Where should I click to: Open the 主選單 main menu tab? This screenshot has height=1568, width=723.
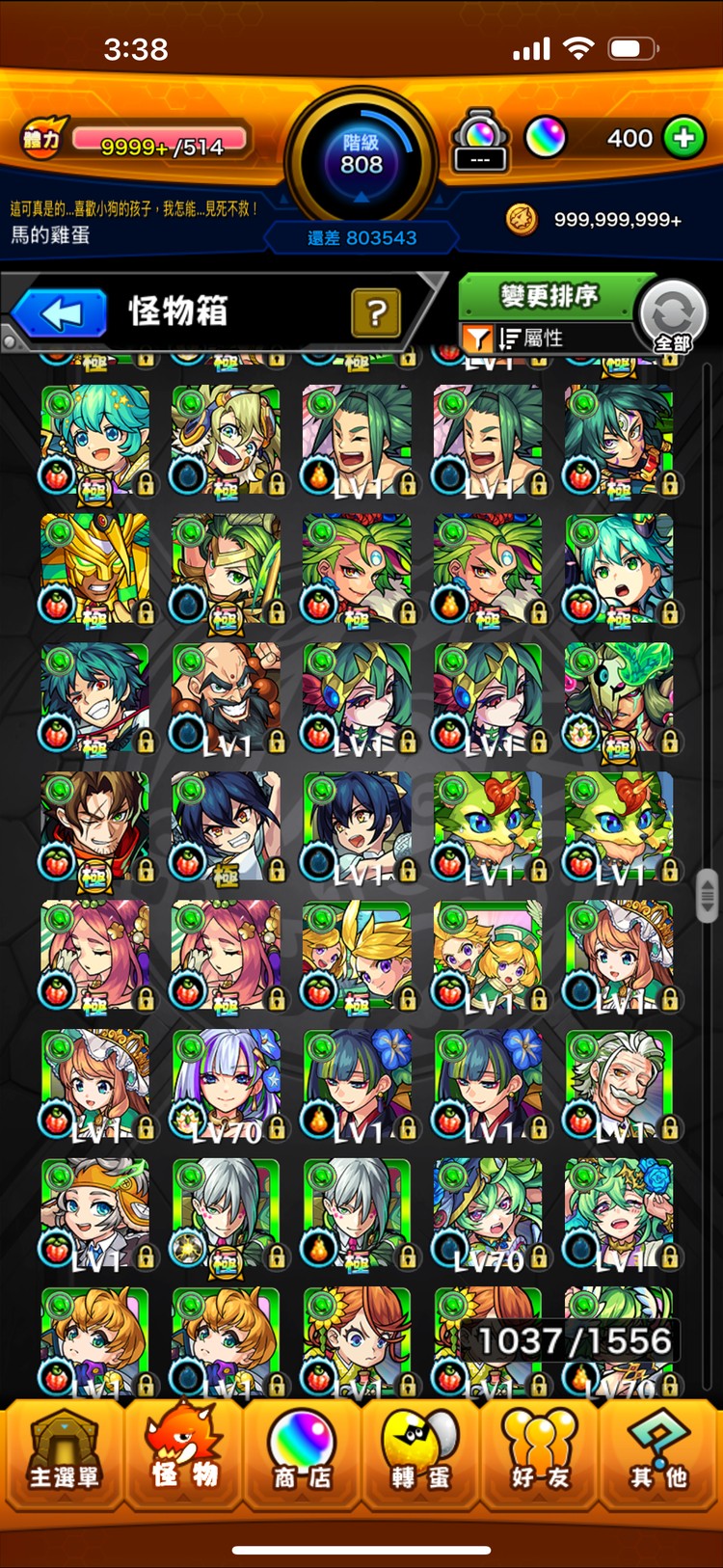pyautogui.click(x=63, y=1454)
